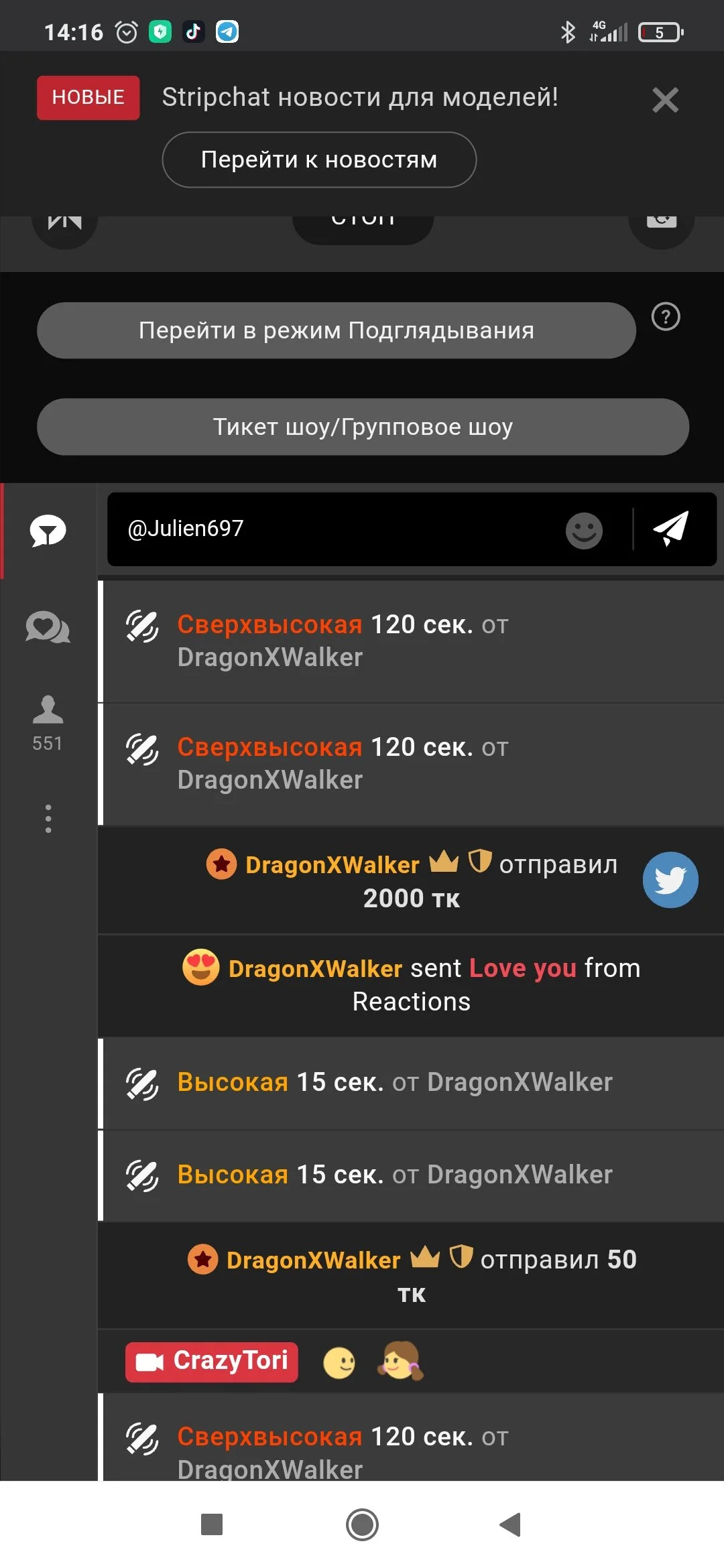Image resolution: width=724 pixels, height=1568 pixels.
Task: Open 'Тикет шоу/Групповое шоу'
Action: click(x=363, y=427)
